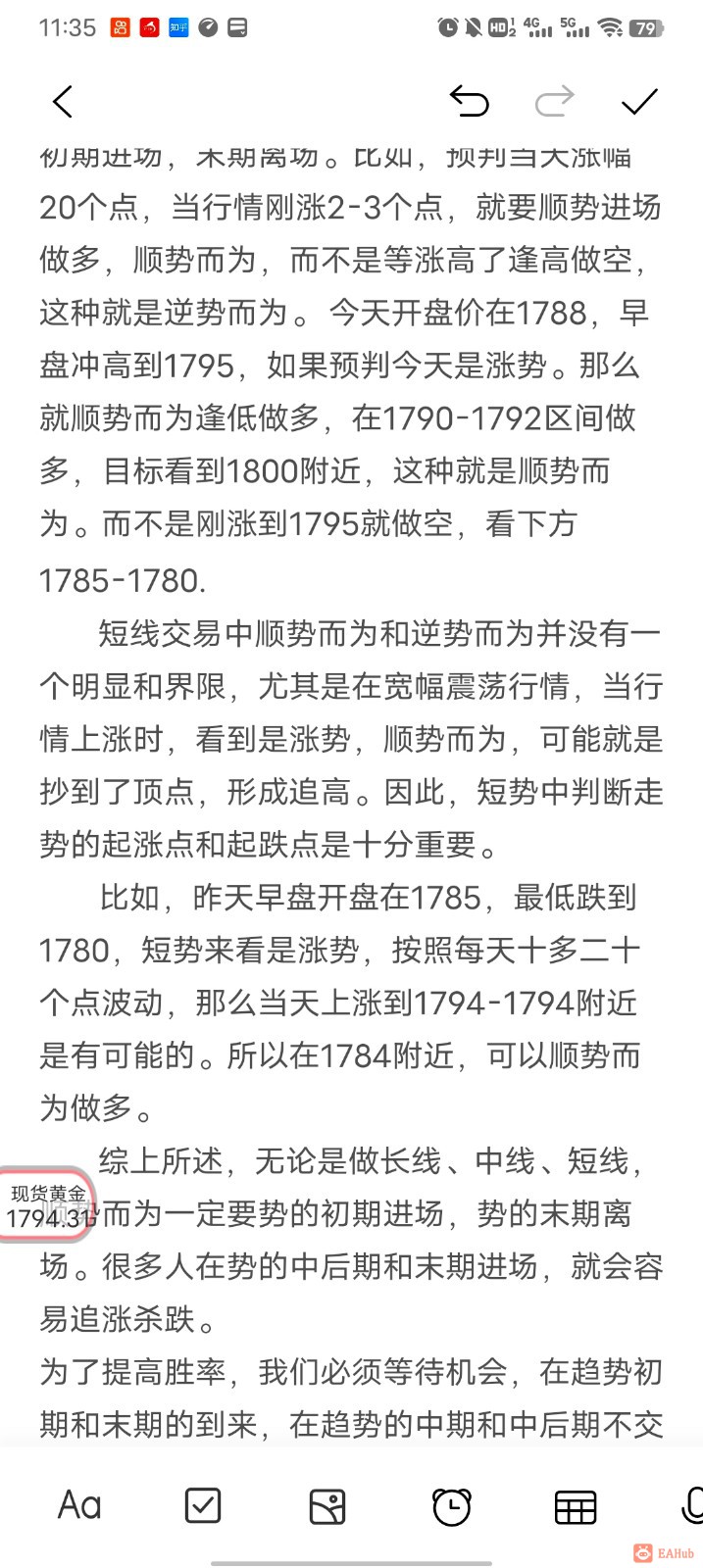Go back with the top-left arrow
This screenshot has height=1568, width=703.
(63, 102)
